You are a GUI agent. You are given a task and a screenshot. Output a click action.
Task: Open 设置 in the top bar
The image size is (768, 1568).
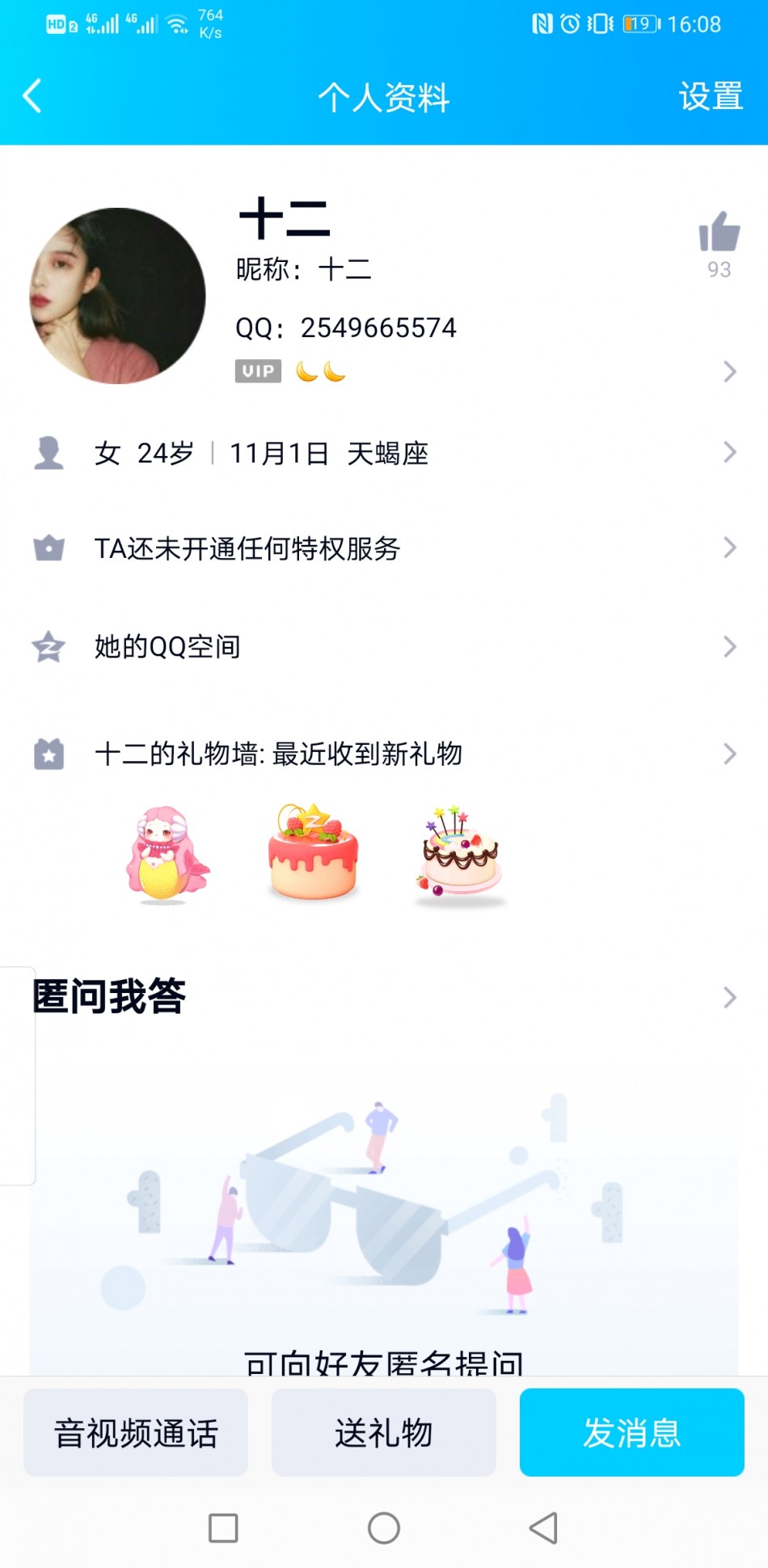pyautogui.click(x=711, y=96)
